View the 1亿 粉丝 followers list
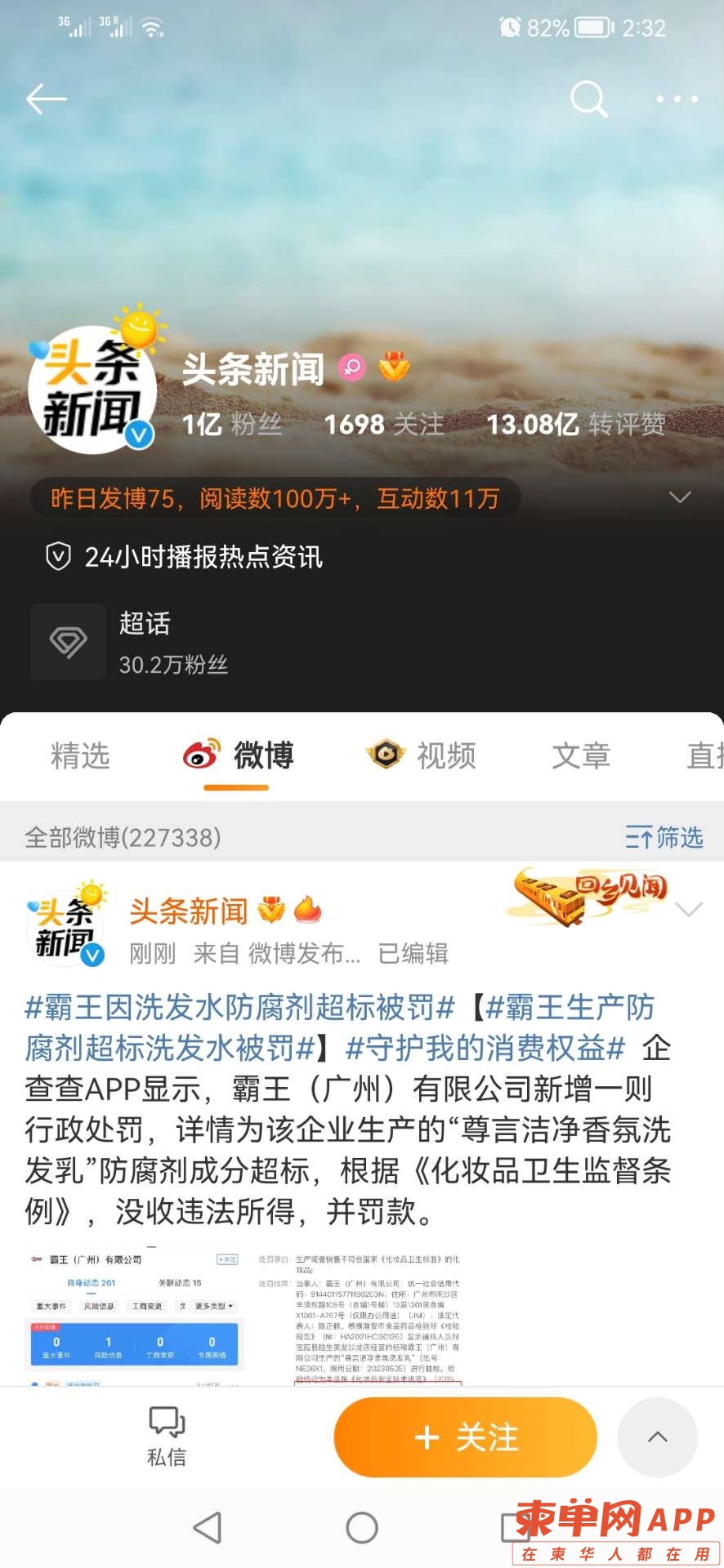The width and height of the screenshot is (724, 1568). (232, 425)
